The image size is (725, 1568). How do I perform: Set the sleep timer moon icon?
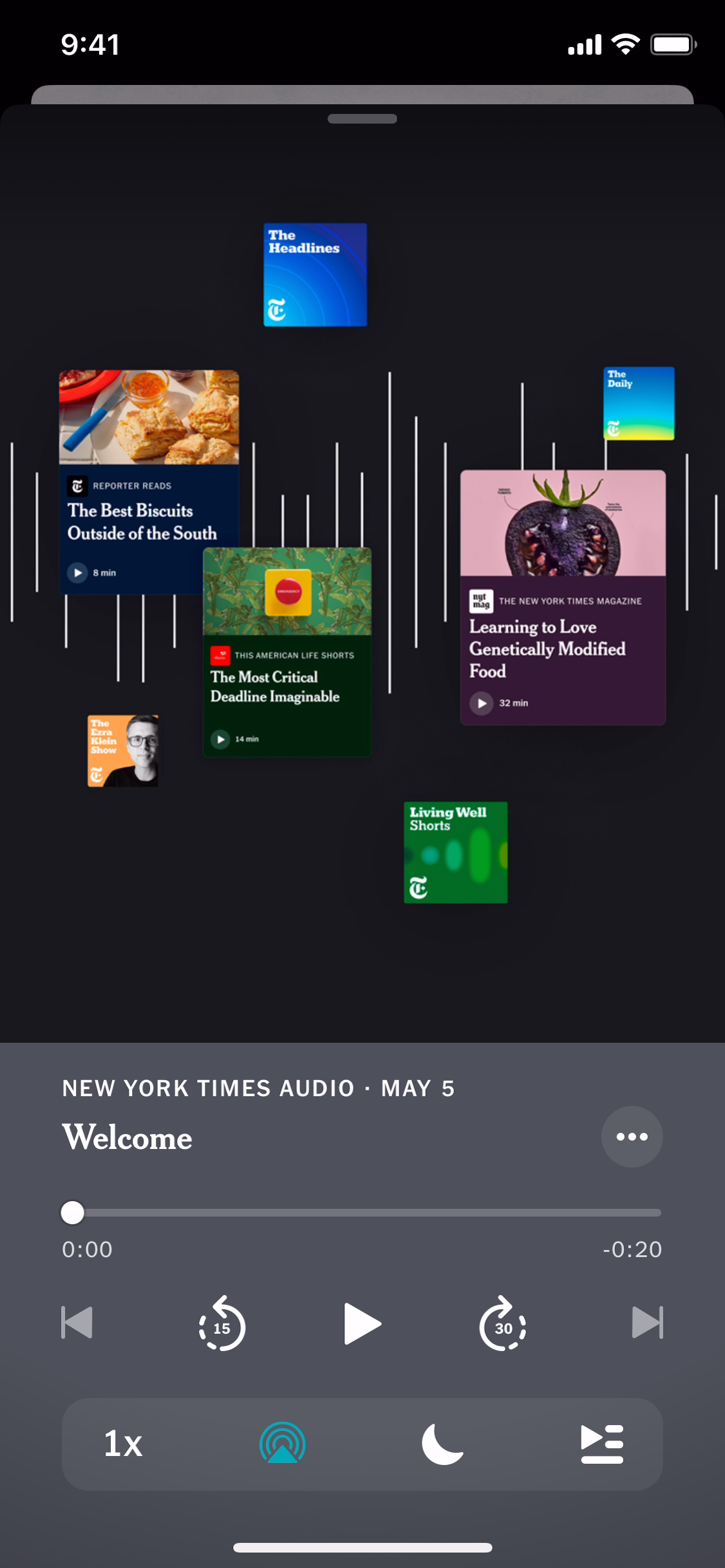pyautogui.click(x=442, y=1444)
